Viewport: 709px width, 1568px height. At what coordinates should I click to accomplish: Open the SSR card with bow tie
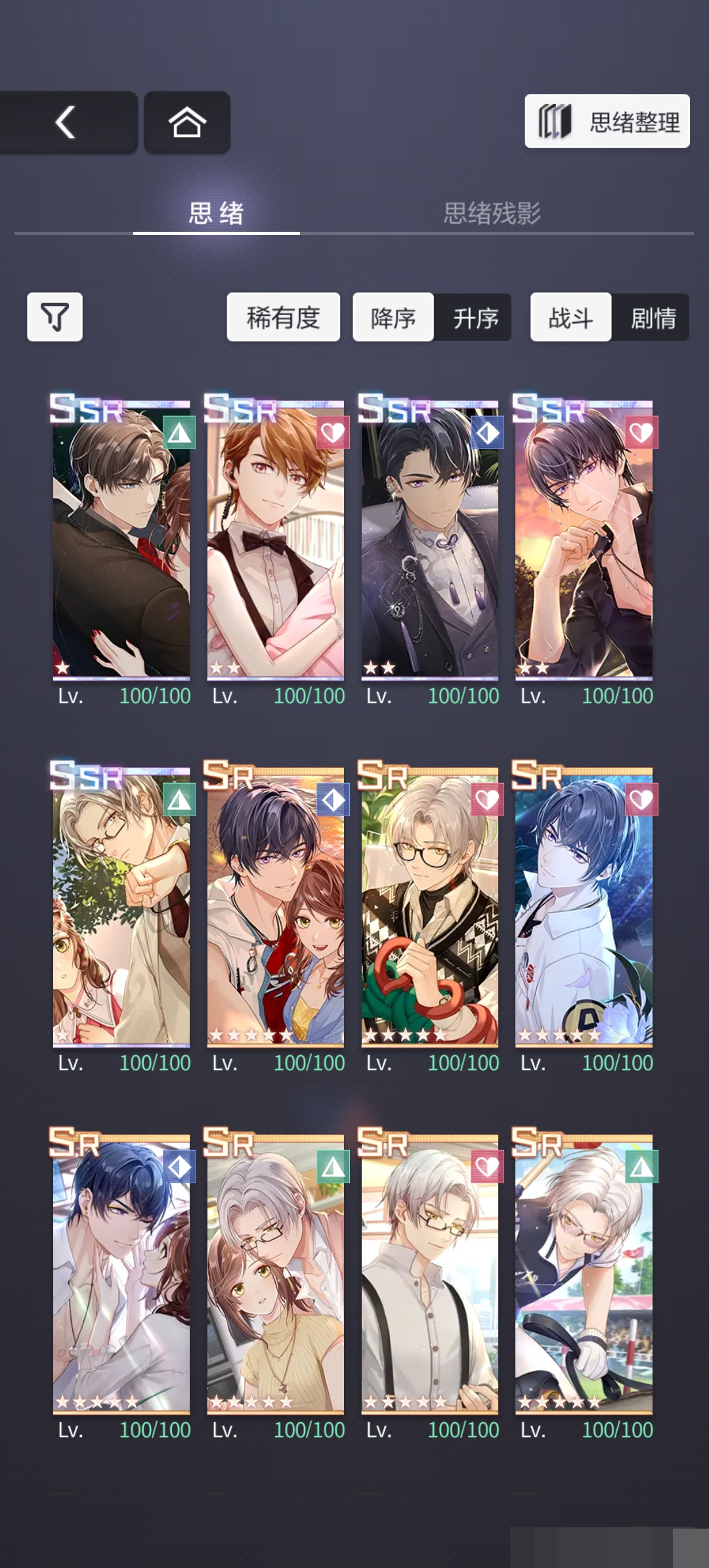tap(275, 538)
